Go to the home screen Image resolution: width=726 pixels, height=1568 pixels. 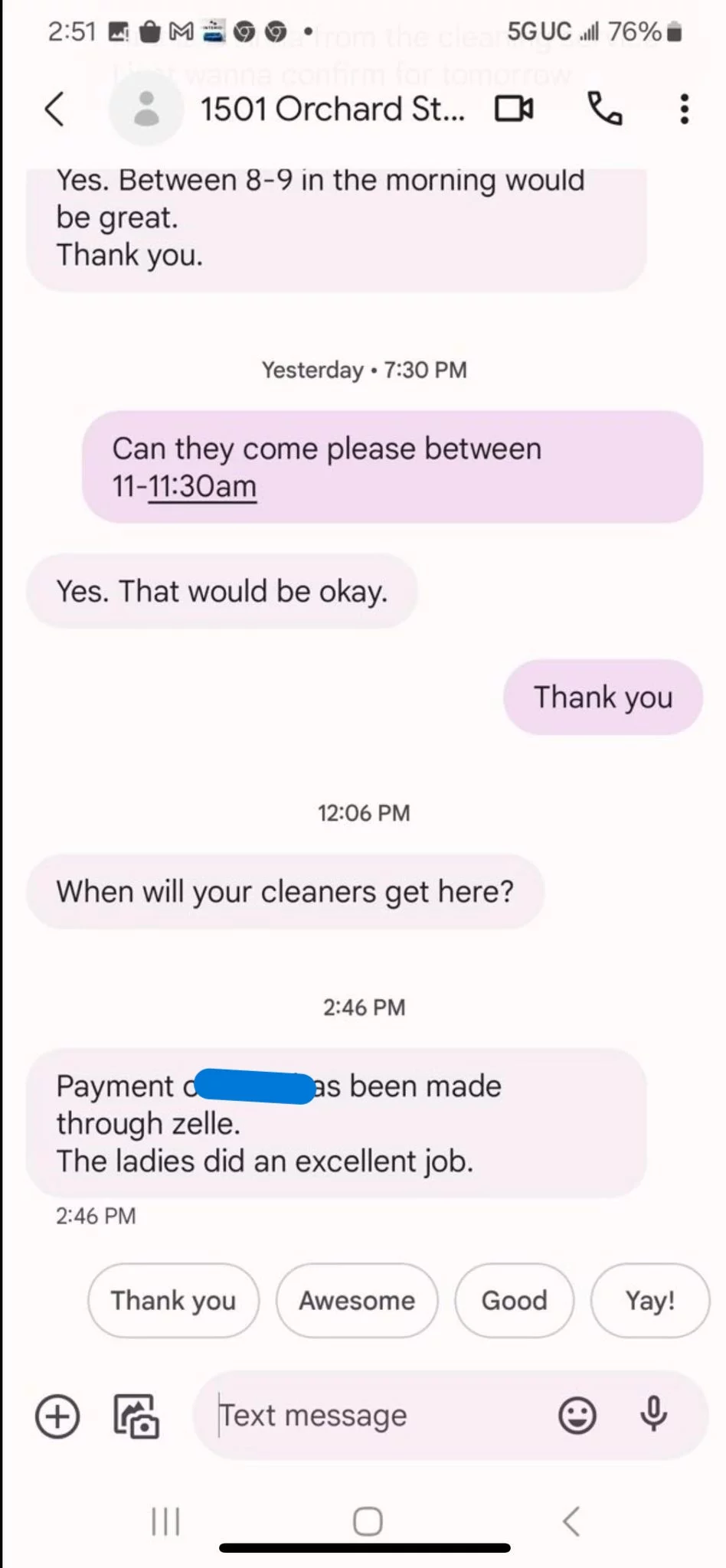pyautogui.click(x=368, y=1521)
